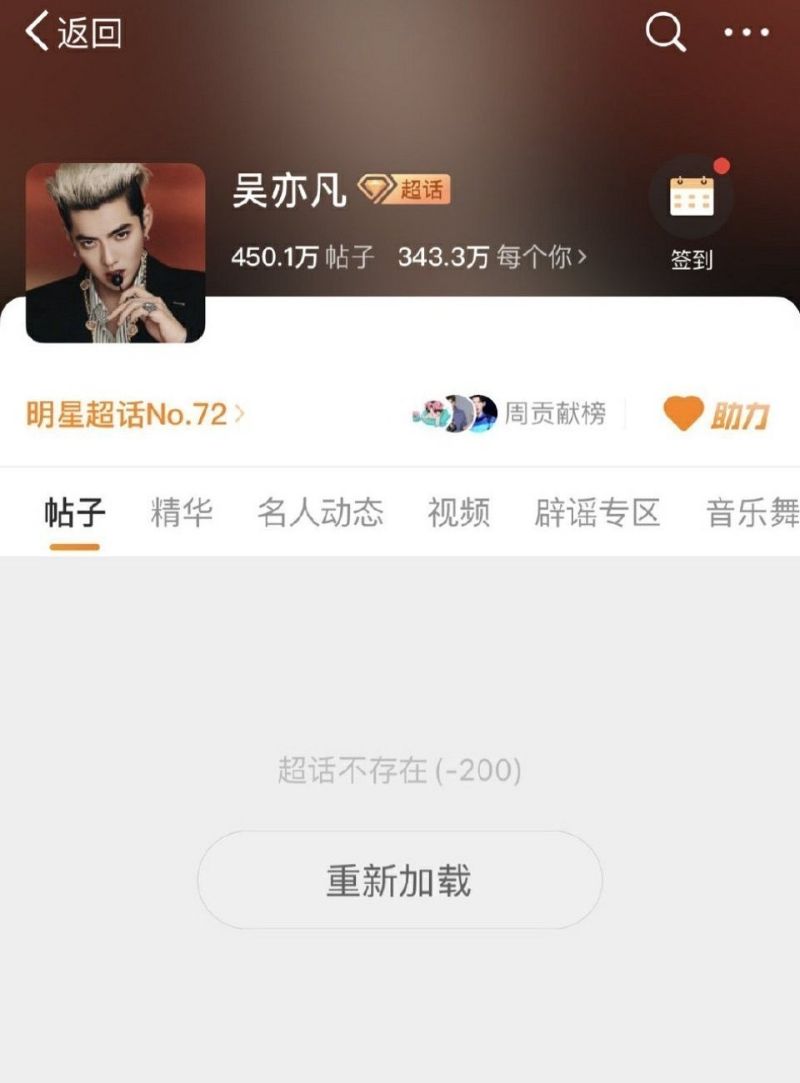Open 明星超话No.72 ranking
This screenshot has width=800, height=1083.
tap(135, 414)
